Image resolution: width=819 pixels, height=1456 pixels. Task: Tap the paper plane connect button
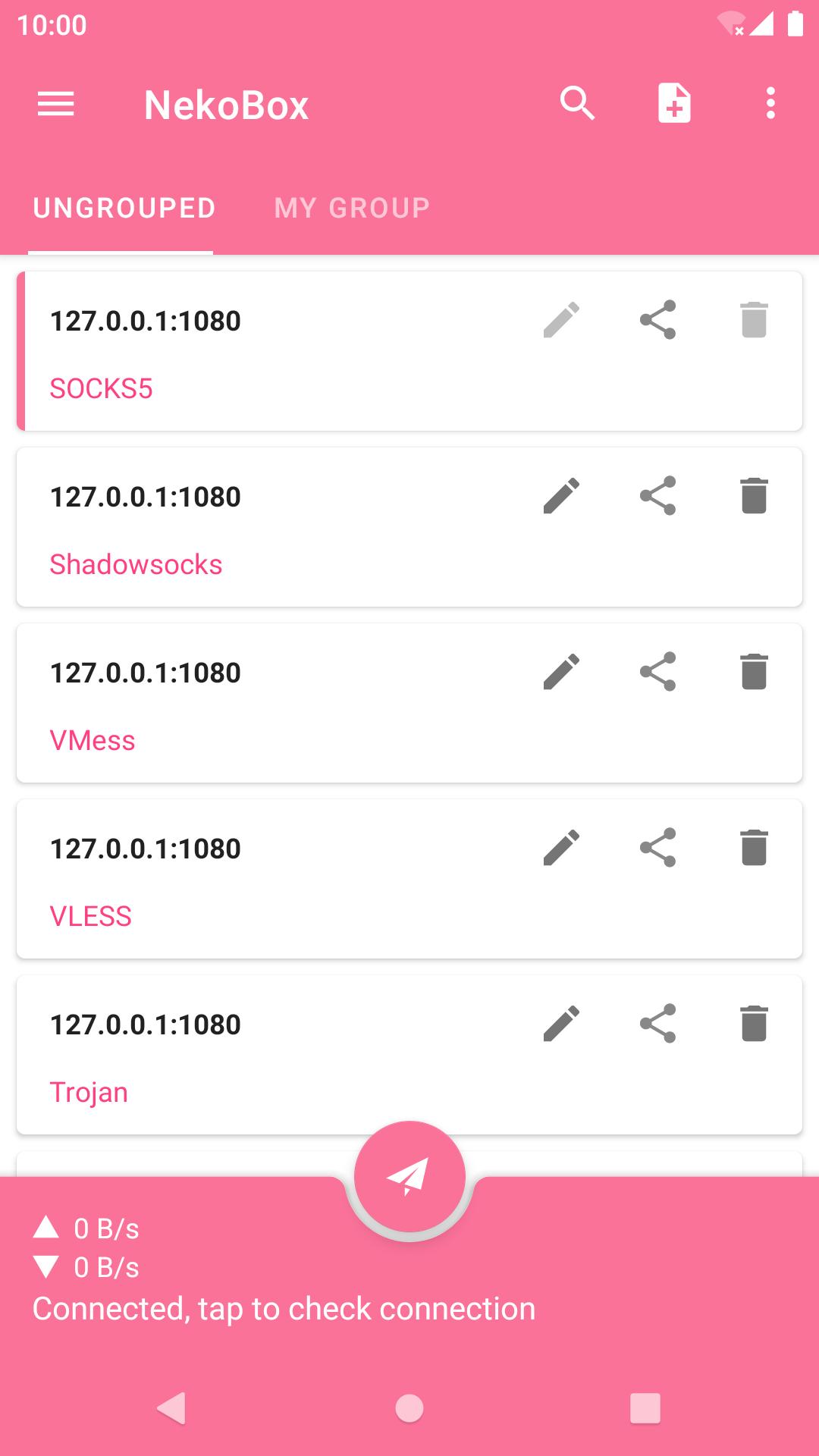point(409,1176)
